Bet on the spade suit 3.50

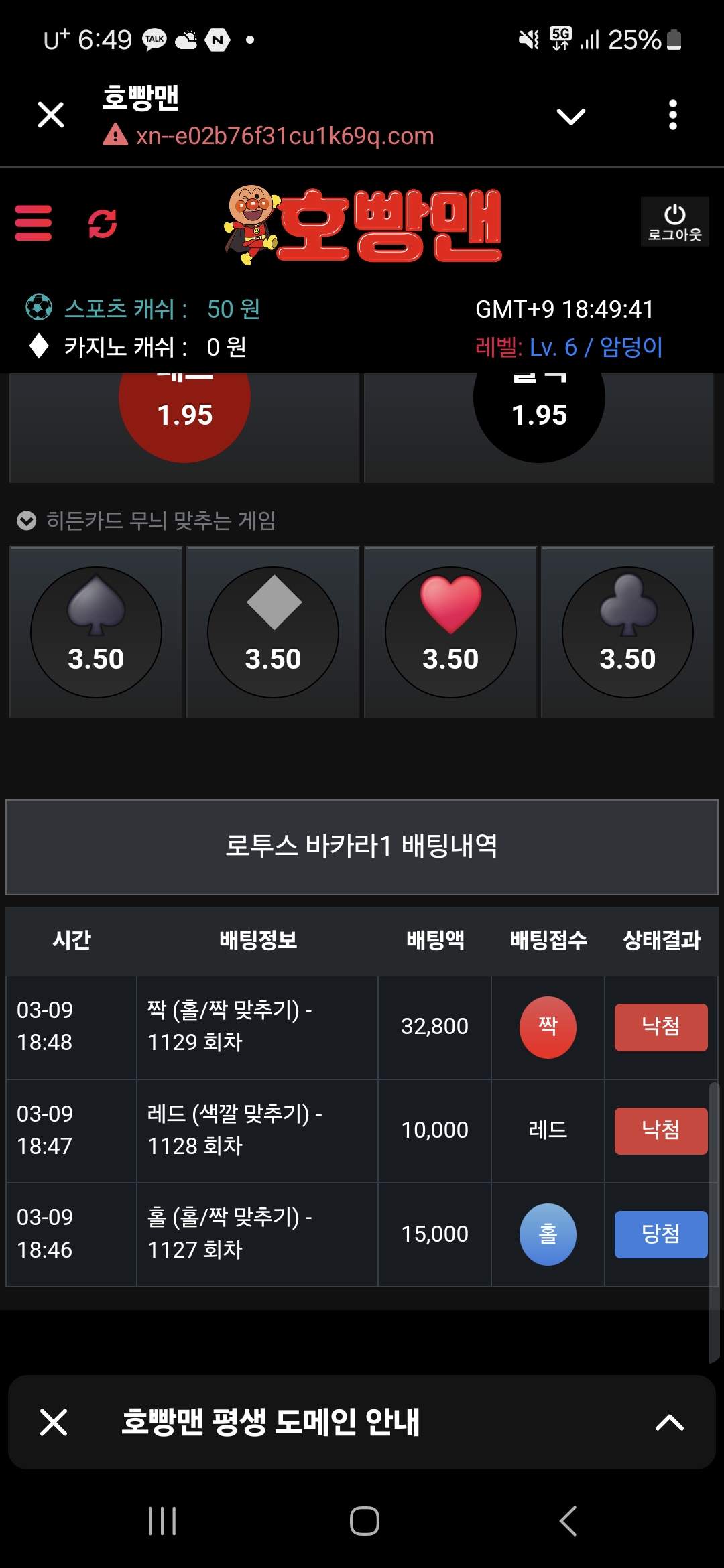(96, 633)
